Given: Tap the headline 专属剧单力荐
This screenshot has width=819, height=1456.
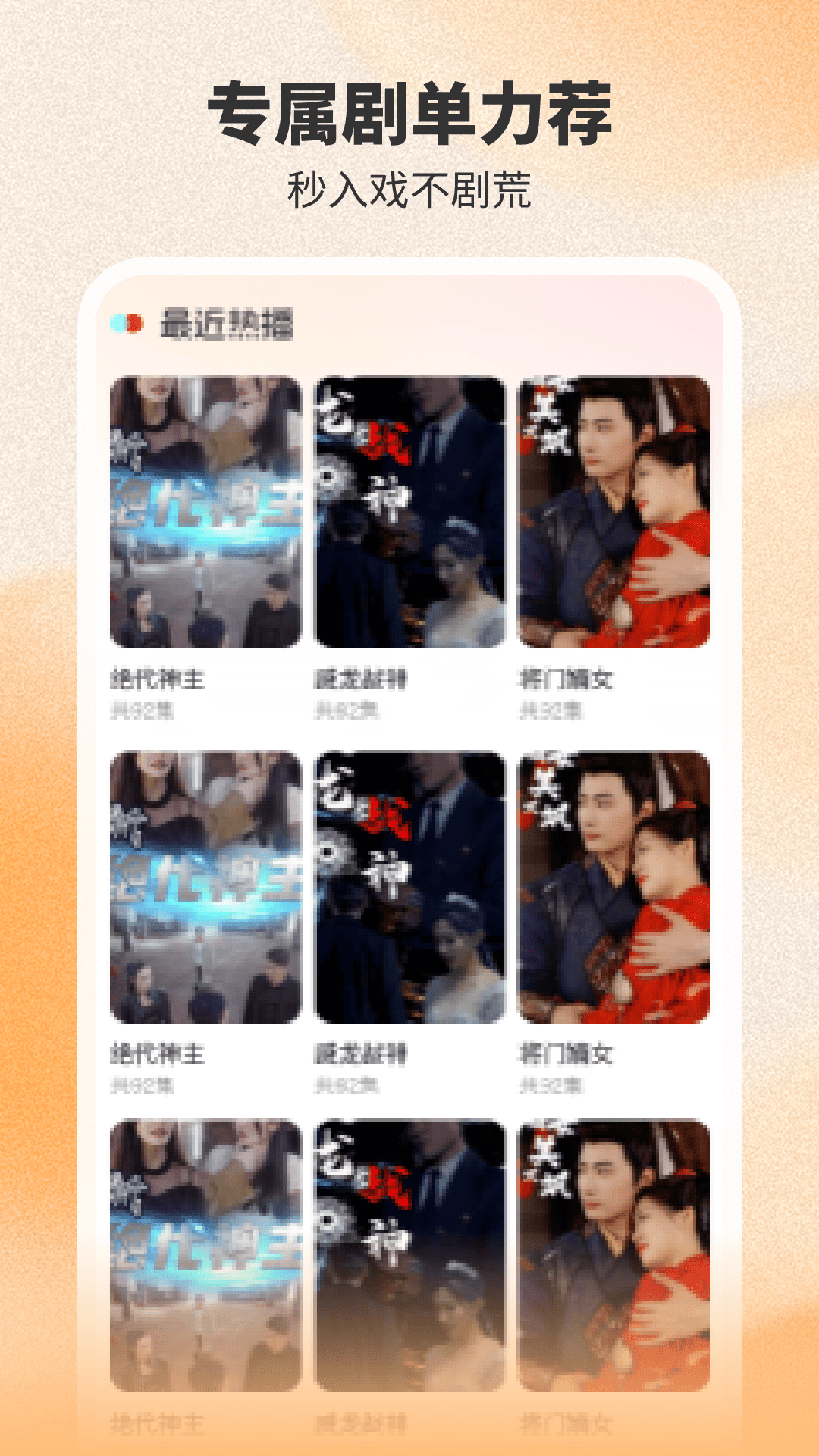Looking at the screenshot, I should click(x=409, y=111).
